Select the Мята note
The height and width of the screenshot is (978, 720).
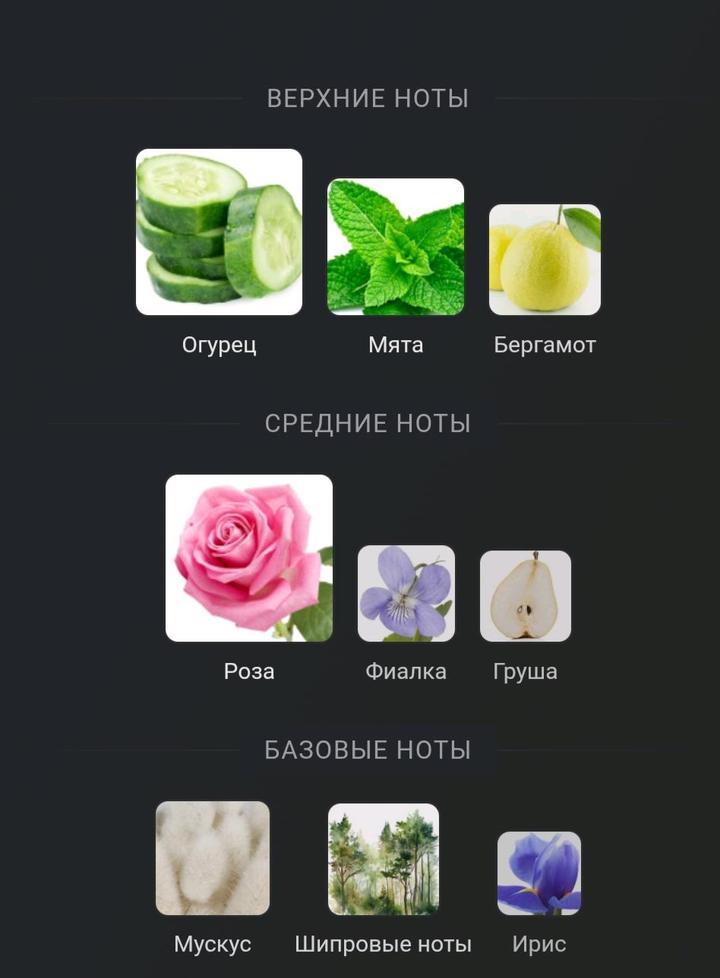(x=396, y=247)
